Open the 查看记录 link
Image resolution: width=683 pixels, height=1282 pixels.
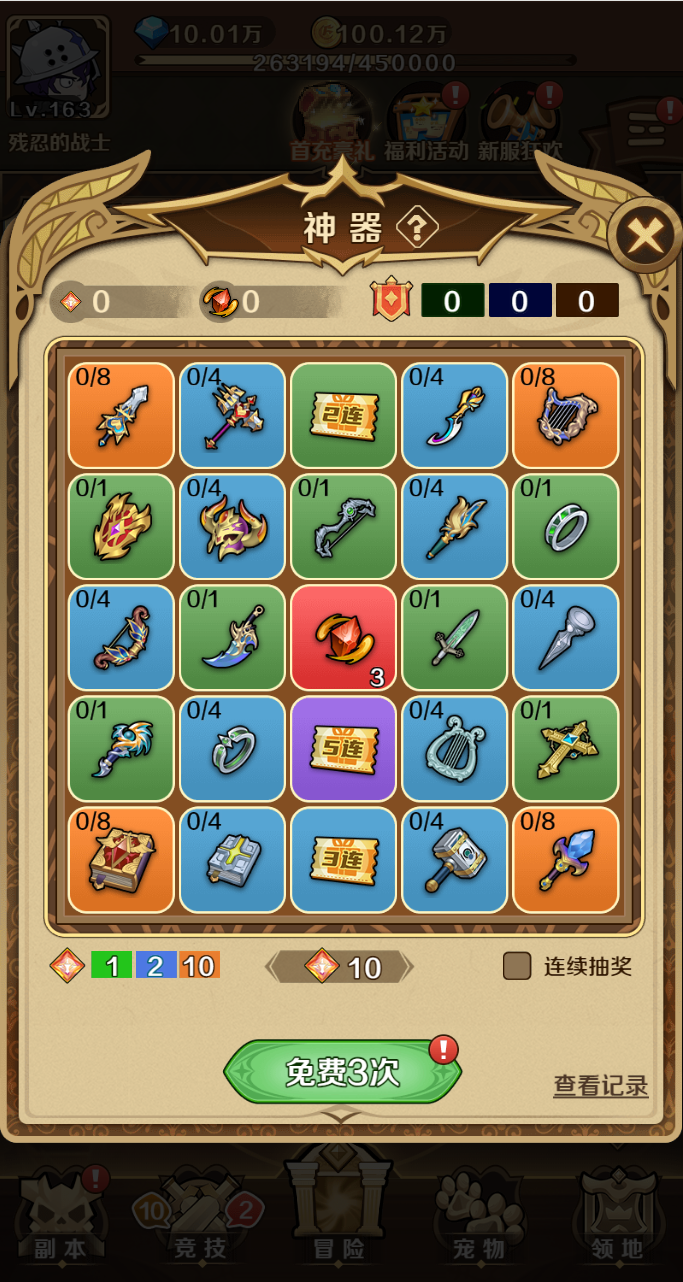[601, 1085]
